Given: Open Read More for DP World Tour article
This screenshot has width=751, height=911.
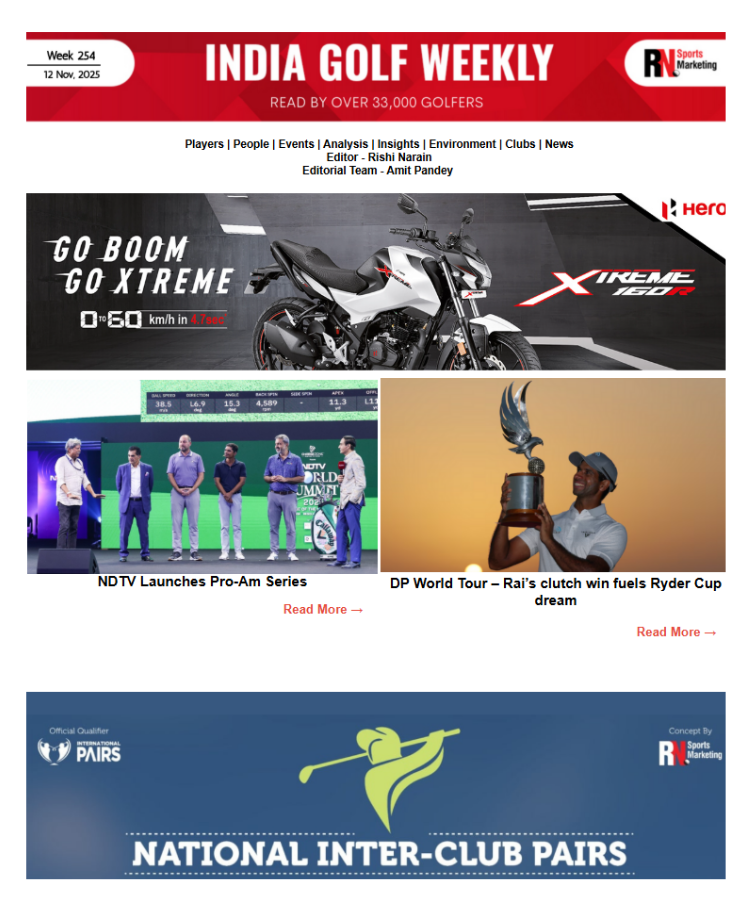Looking at the screenshot, I should click(676, 632).
